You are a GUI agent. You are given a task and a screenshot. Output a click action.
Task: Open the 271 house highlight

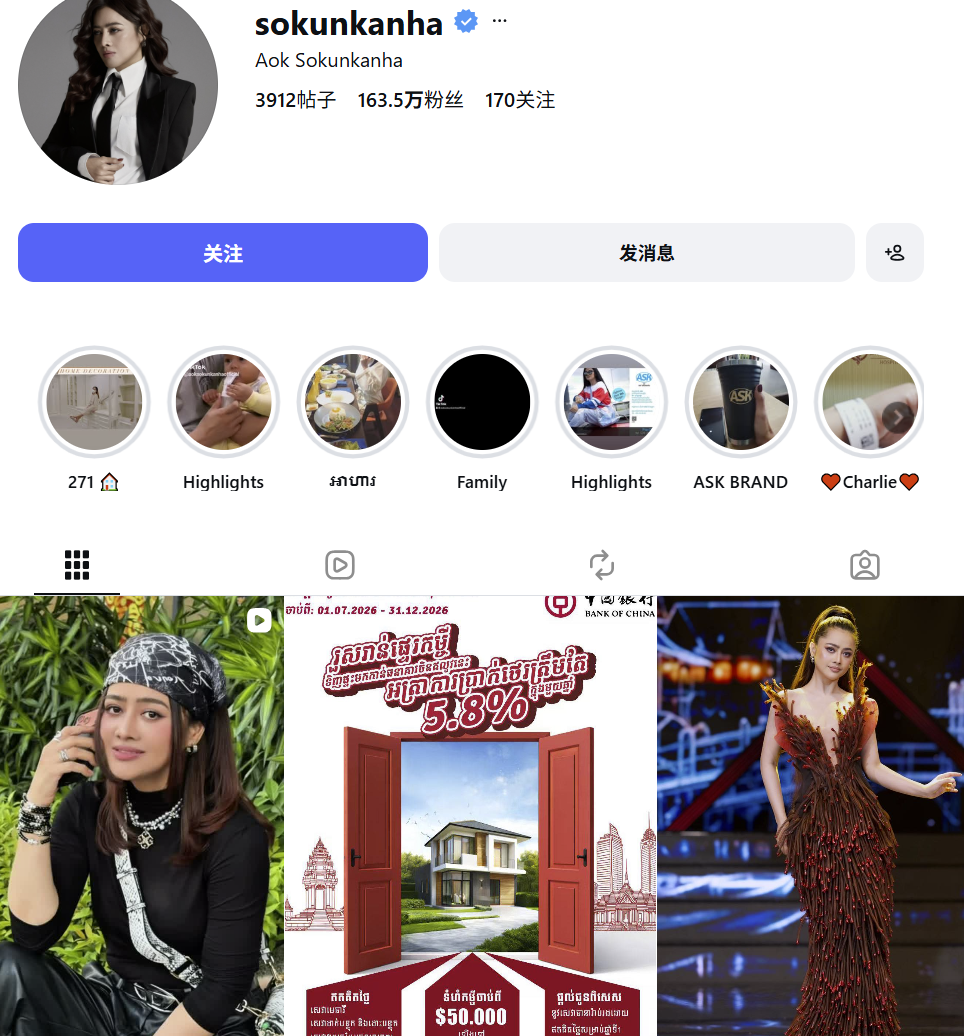(x=94, y=402)
